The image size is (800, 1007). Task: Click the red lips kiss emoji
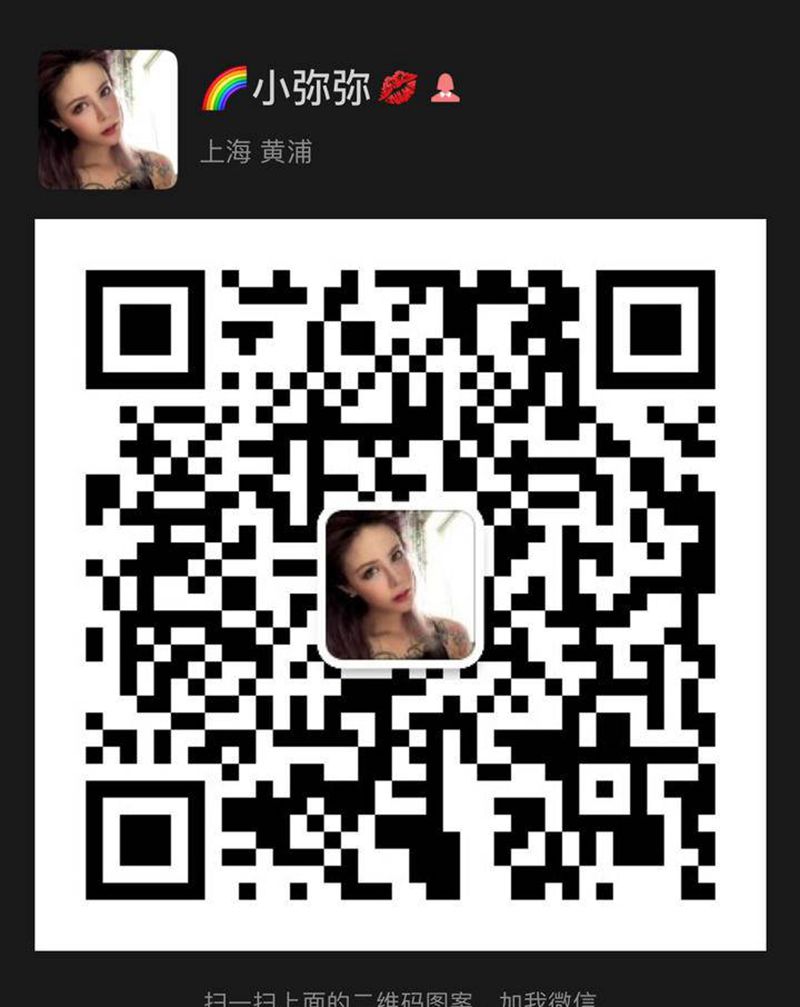[398, 90]
